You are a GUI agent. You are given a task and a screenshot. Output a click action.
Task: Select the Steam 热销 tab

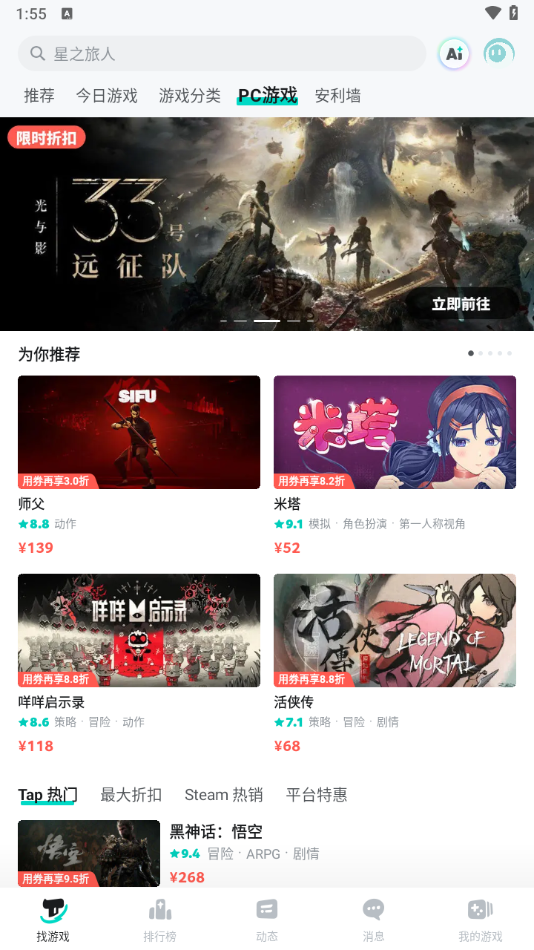click(224, 794)
